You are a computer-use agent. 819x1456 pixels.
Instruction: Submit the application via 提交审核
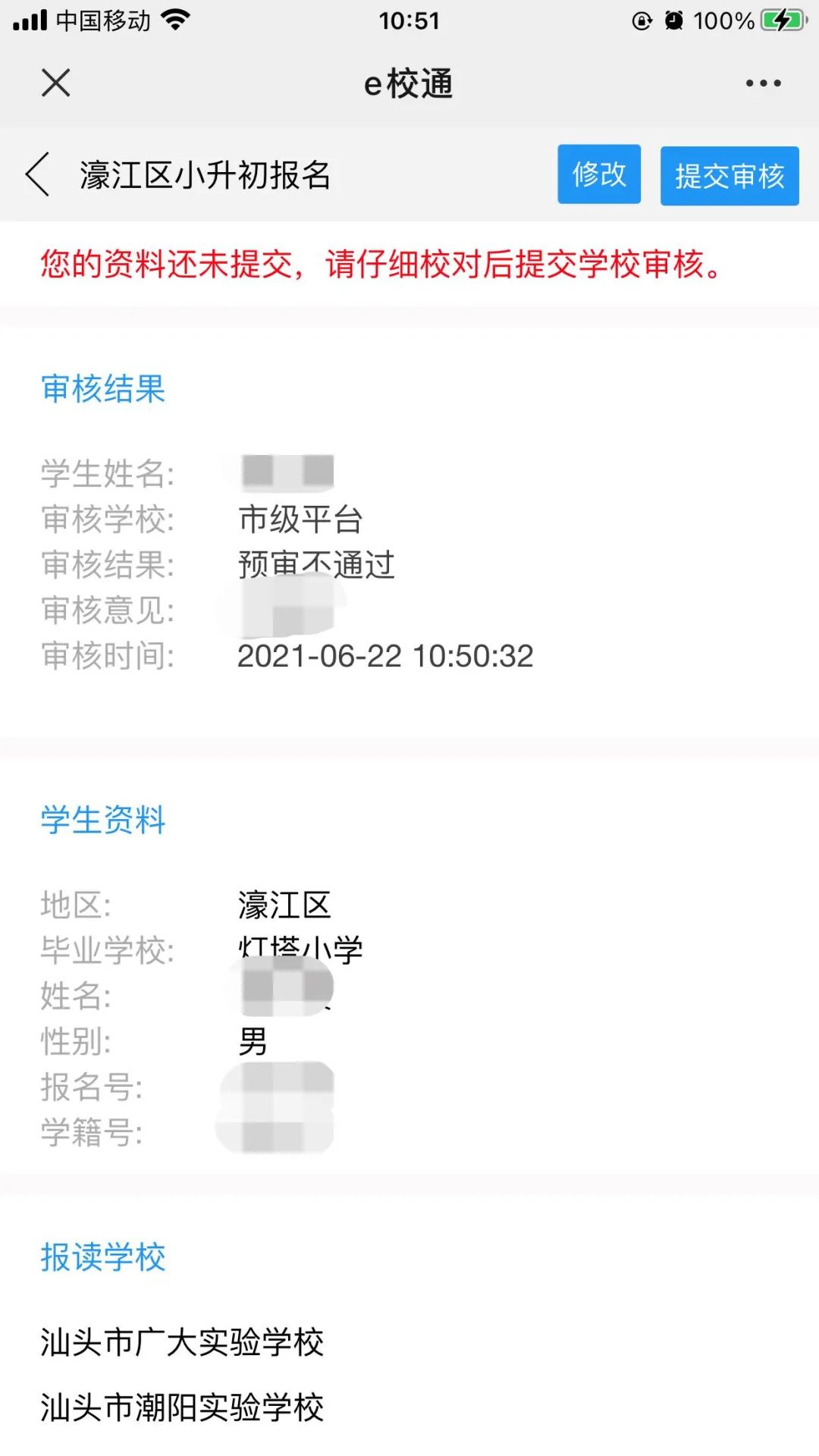click(730, 176)
